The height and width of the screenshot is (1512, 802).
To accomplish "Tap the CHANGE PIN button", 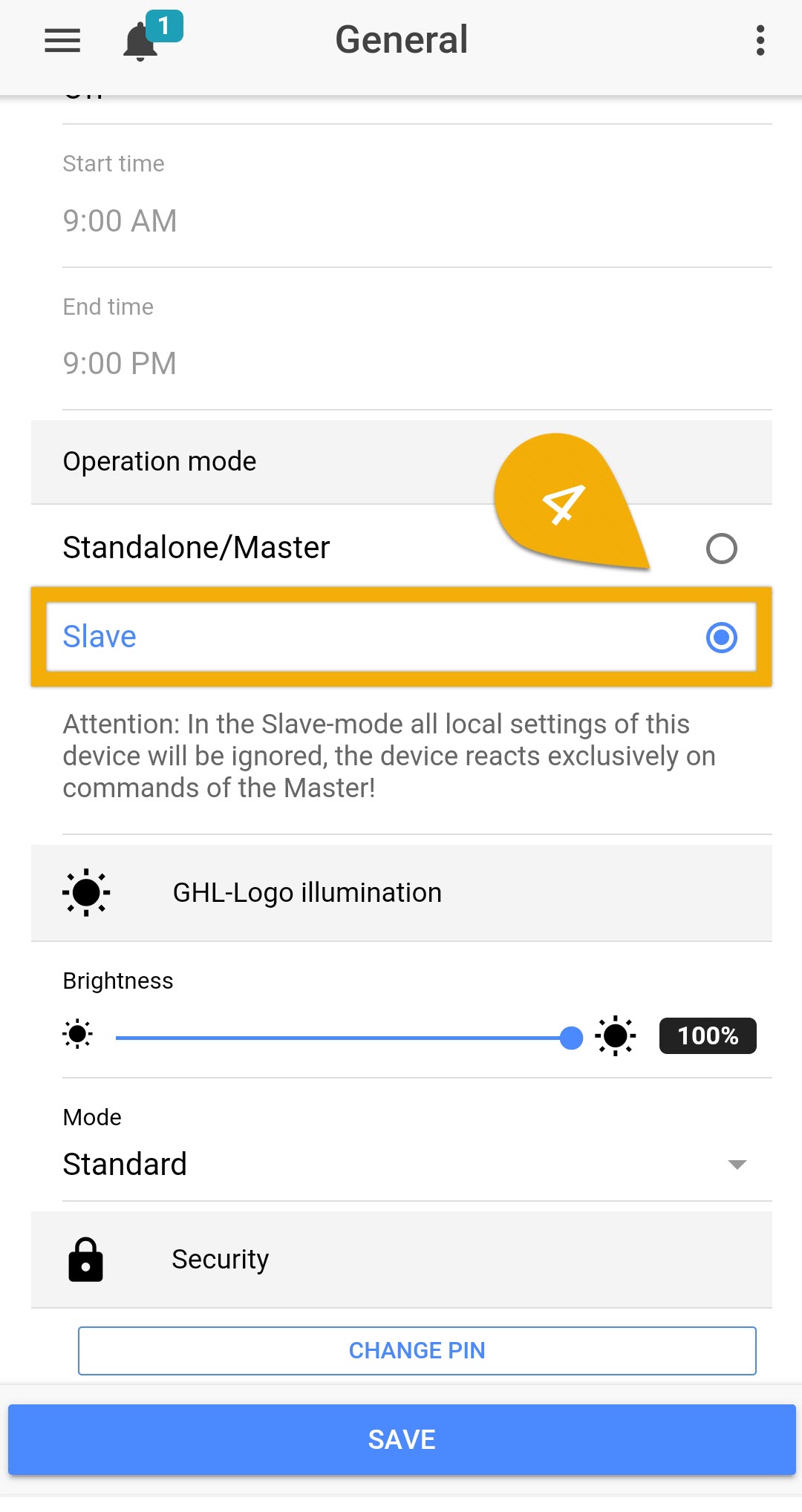I will tap(417, 1350).
